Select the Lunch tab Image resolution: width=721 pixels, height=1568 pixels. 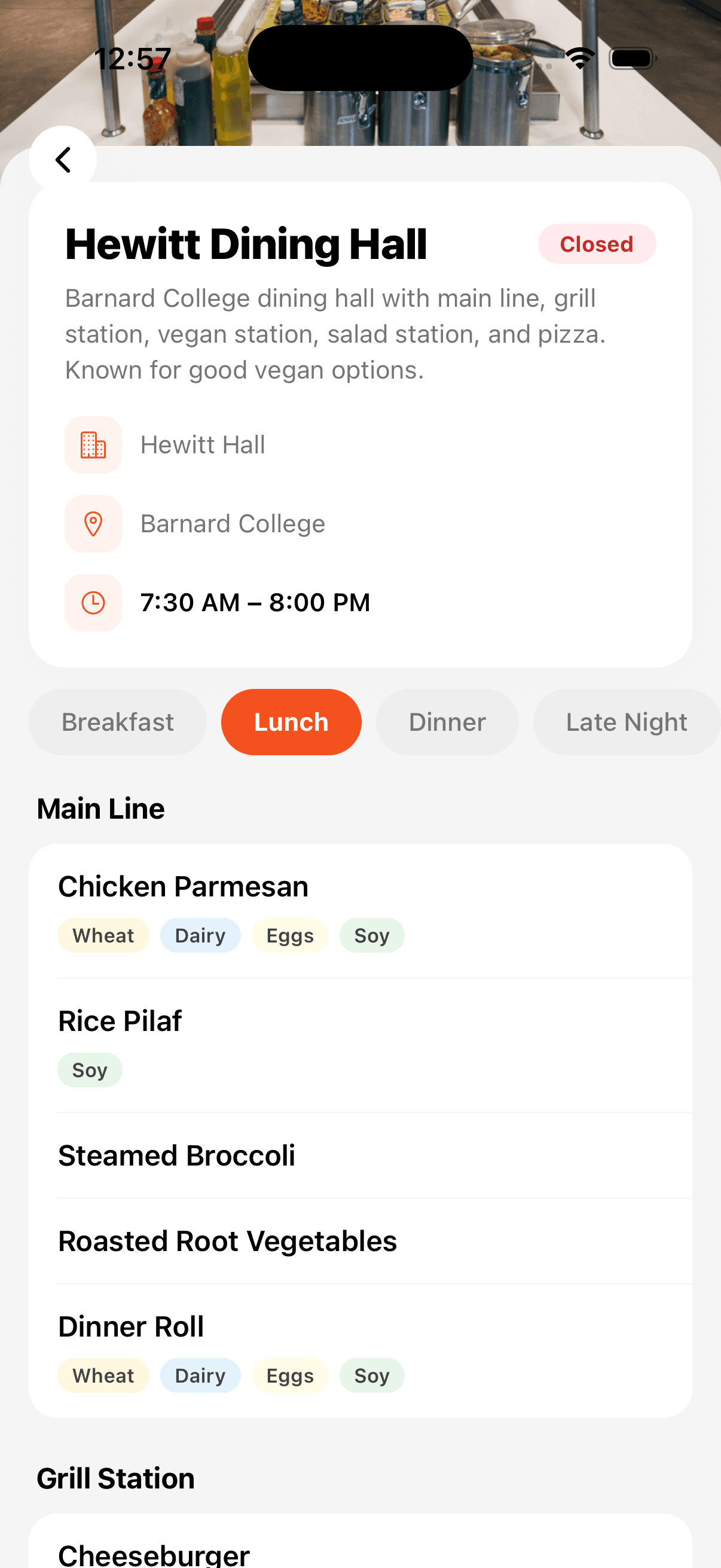click(291, 722)
